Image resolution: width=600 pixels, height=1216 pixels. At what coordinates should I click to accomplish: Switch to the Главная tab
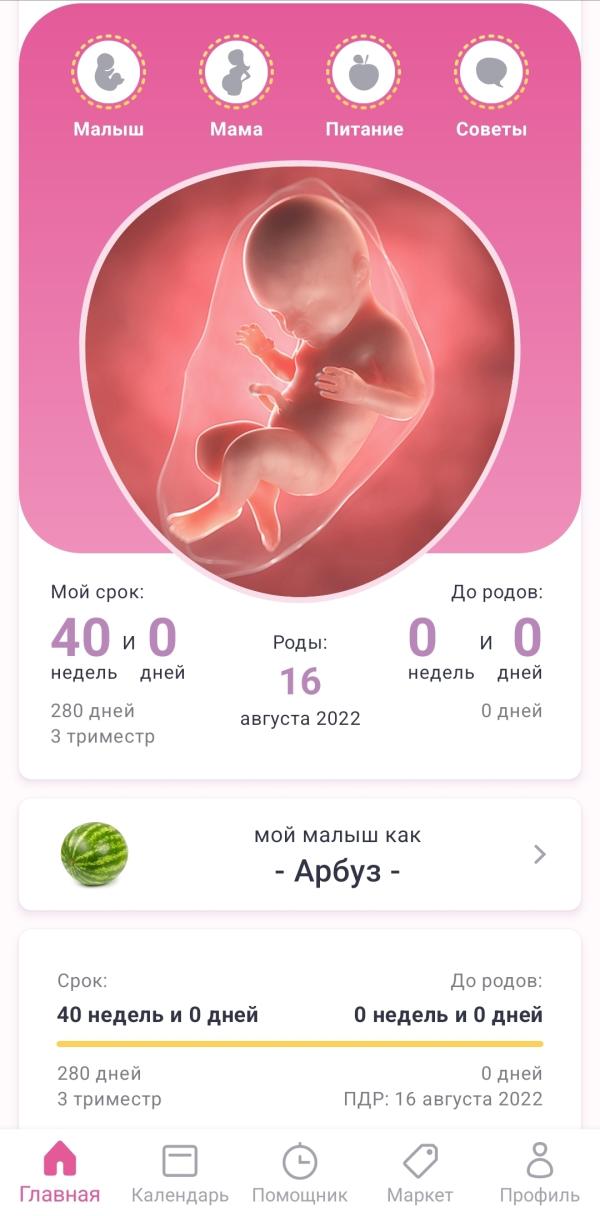[60, 1173]
